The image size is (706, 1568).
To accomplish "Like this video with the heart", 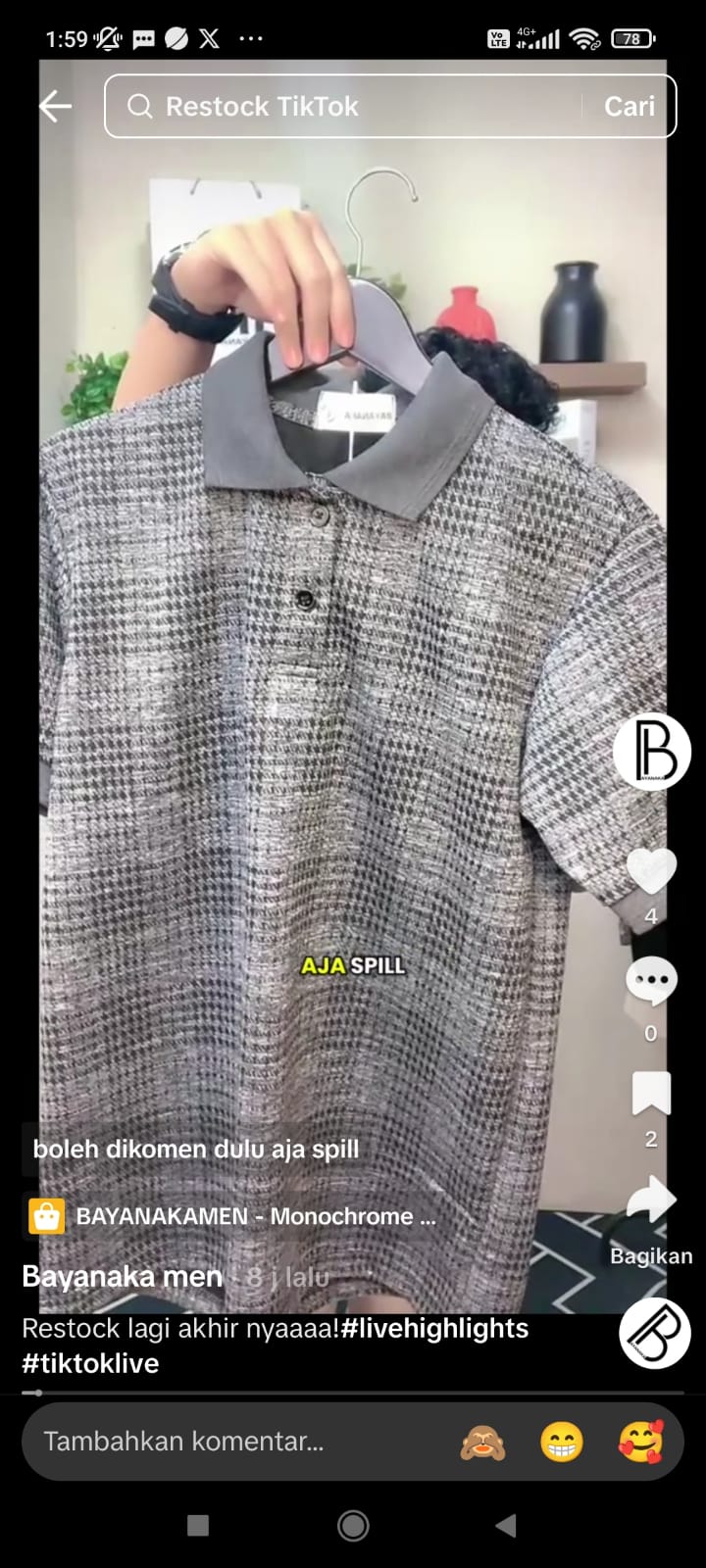I will tap(651, 870).
